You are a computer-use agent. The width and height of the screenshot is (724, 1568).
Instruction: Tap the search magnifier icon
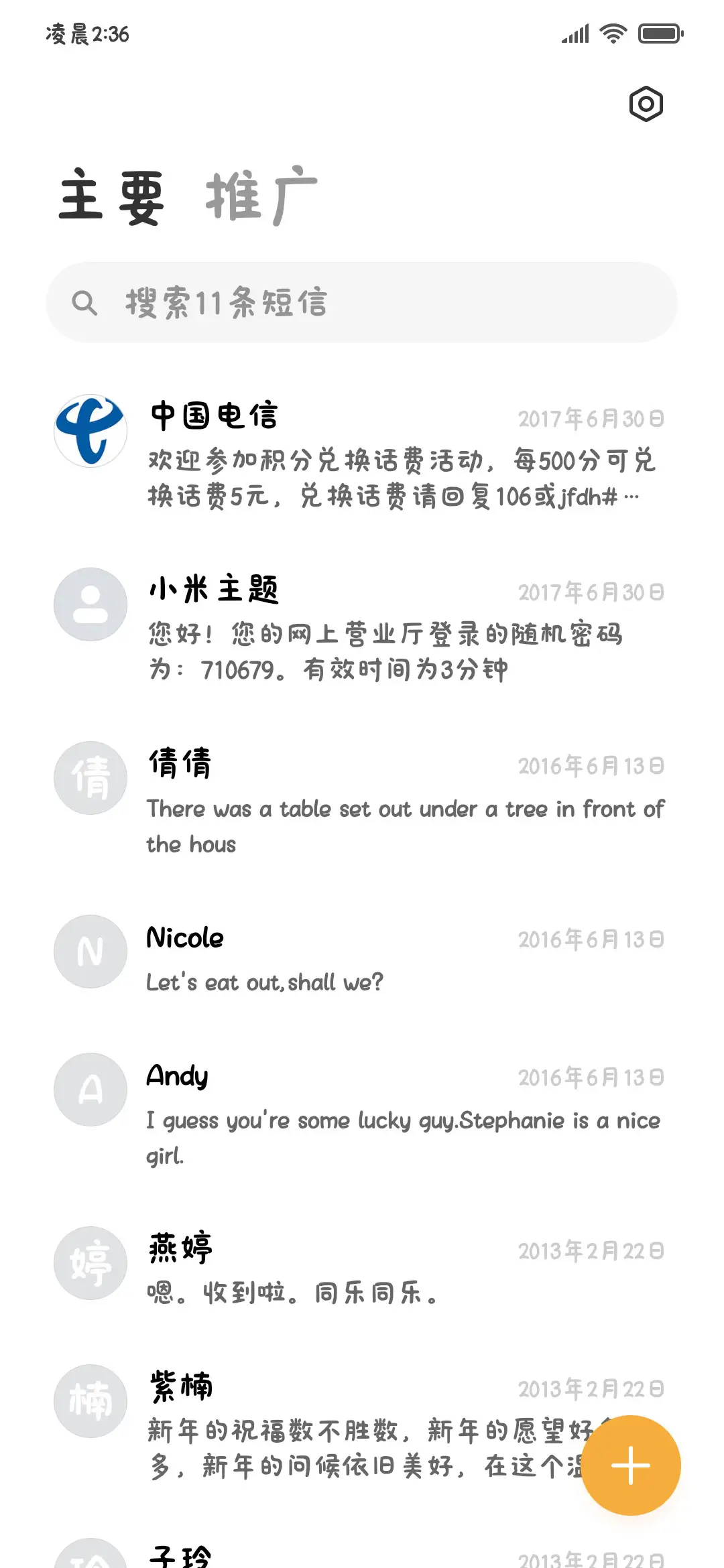pyautogui.click(x=84, y=302)
